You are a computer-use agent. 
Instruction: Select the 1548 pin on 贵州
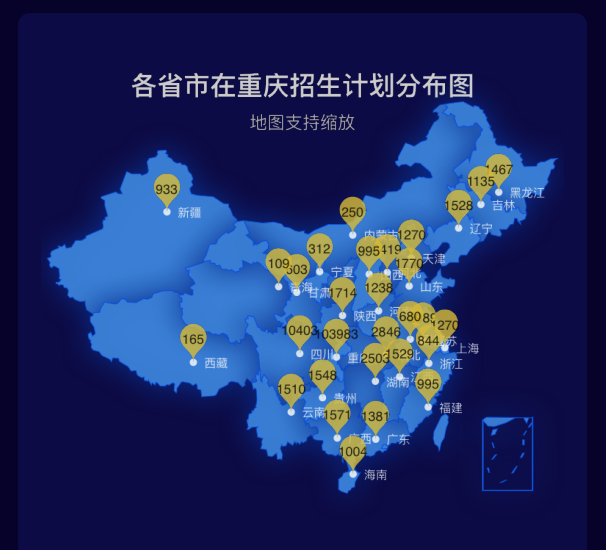[x=322, y=375]
